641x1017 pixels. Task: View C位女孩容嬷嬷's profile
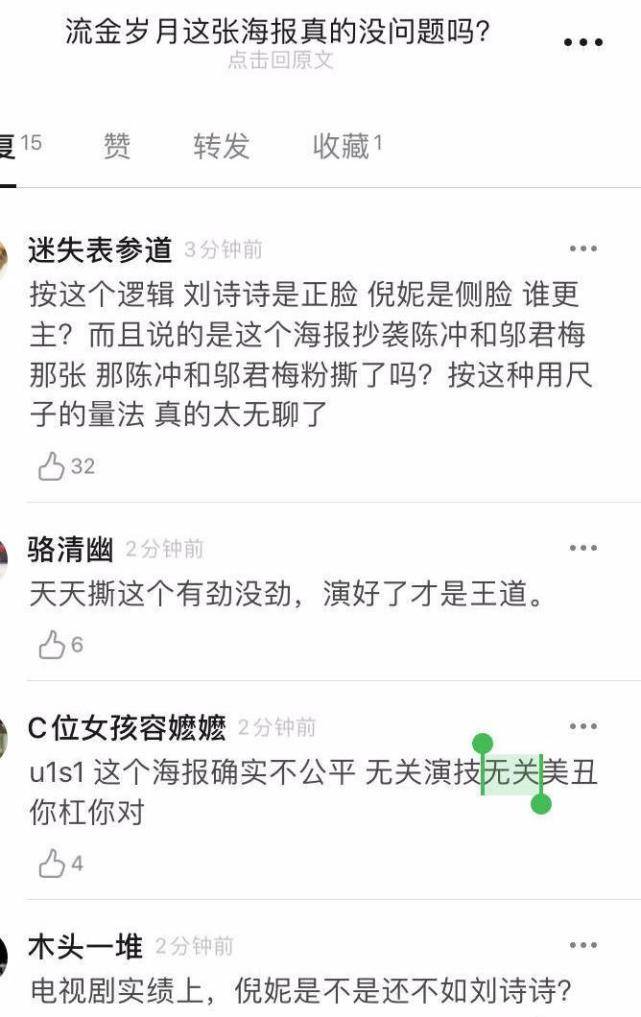click(126, 728)
